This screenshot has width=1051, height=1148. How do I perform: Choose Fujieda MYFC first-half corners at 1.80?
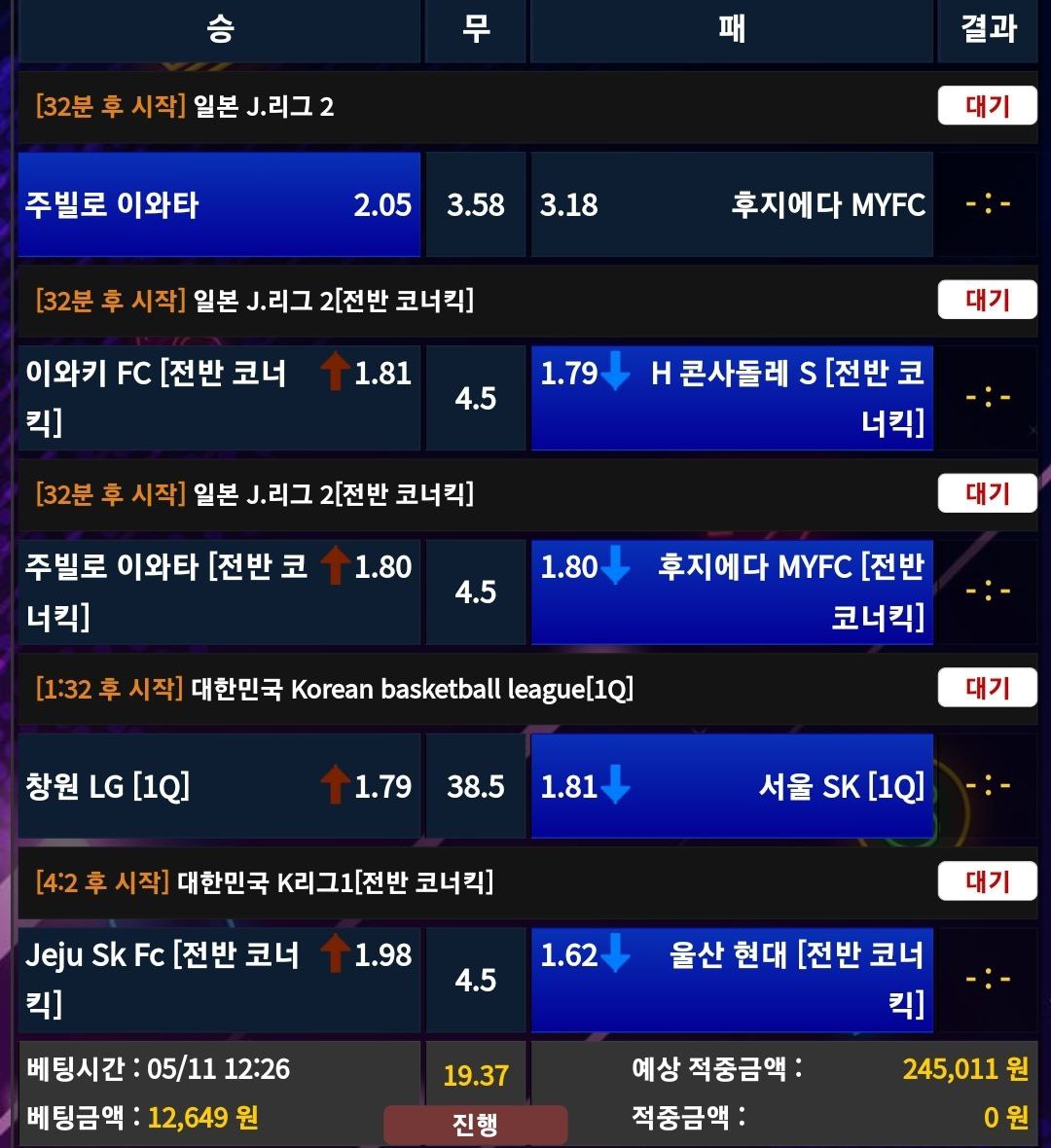(x=732, y=592)
